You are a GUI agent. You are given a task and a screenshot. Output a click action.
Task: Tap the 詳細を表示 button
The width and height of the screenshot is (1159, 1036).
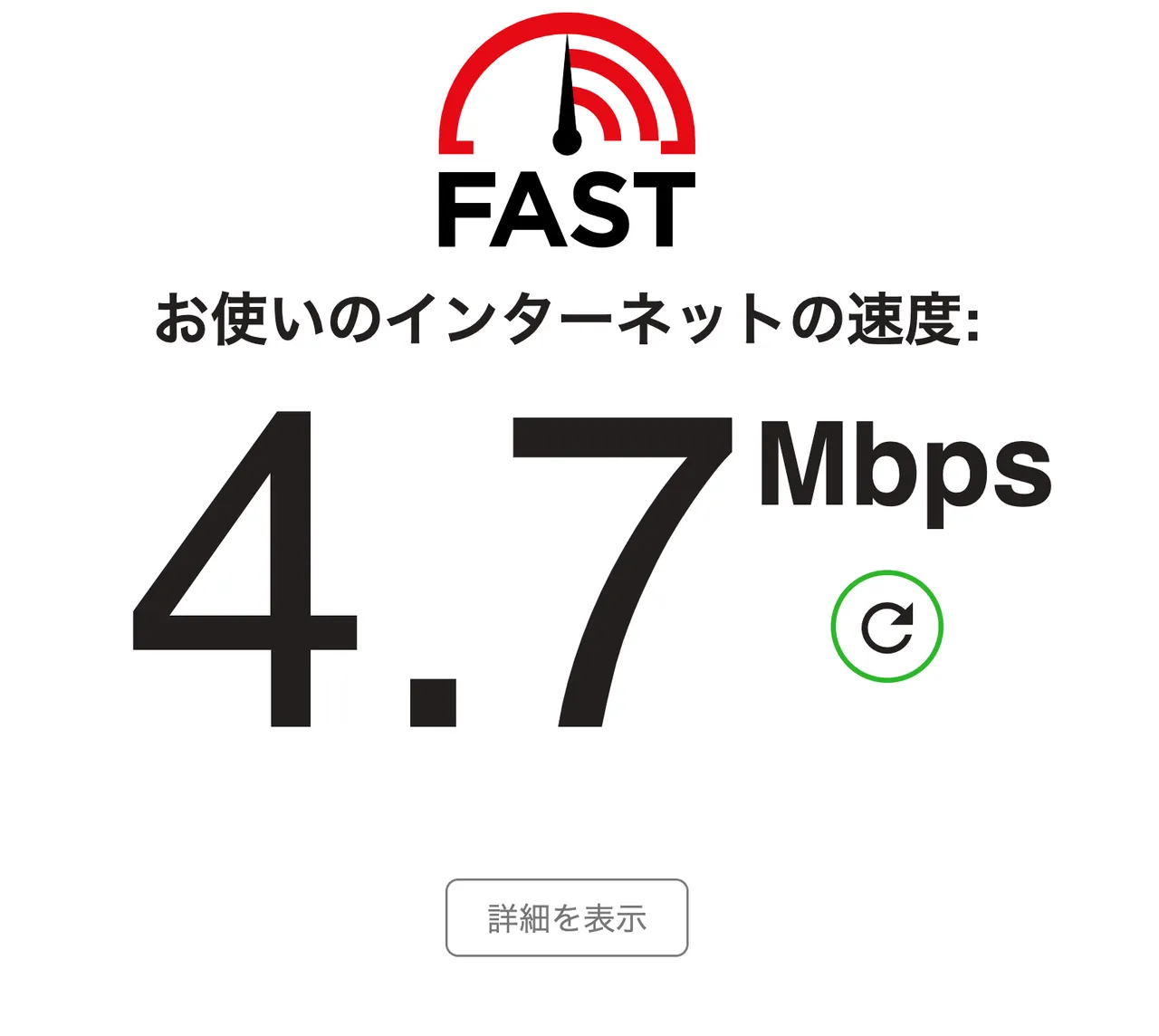point(567,917)
